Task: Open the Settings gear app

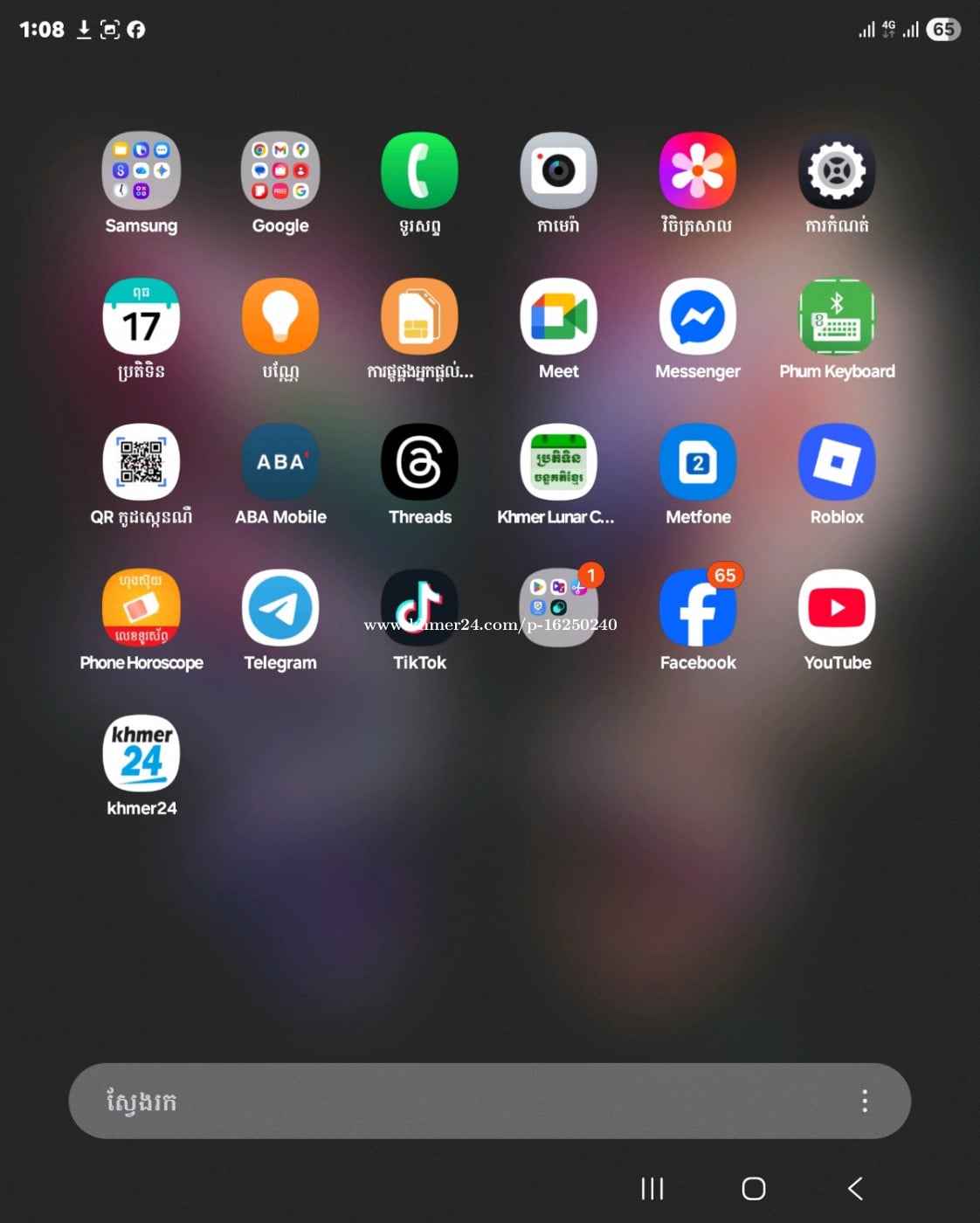Action: point(837,171)
